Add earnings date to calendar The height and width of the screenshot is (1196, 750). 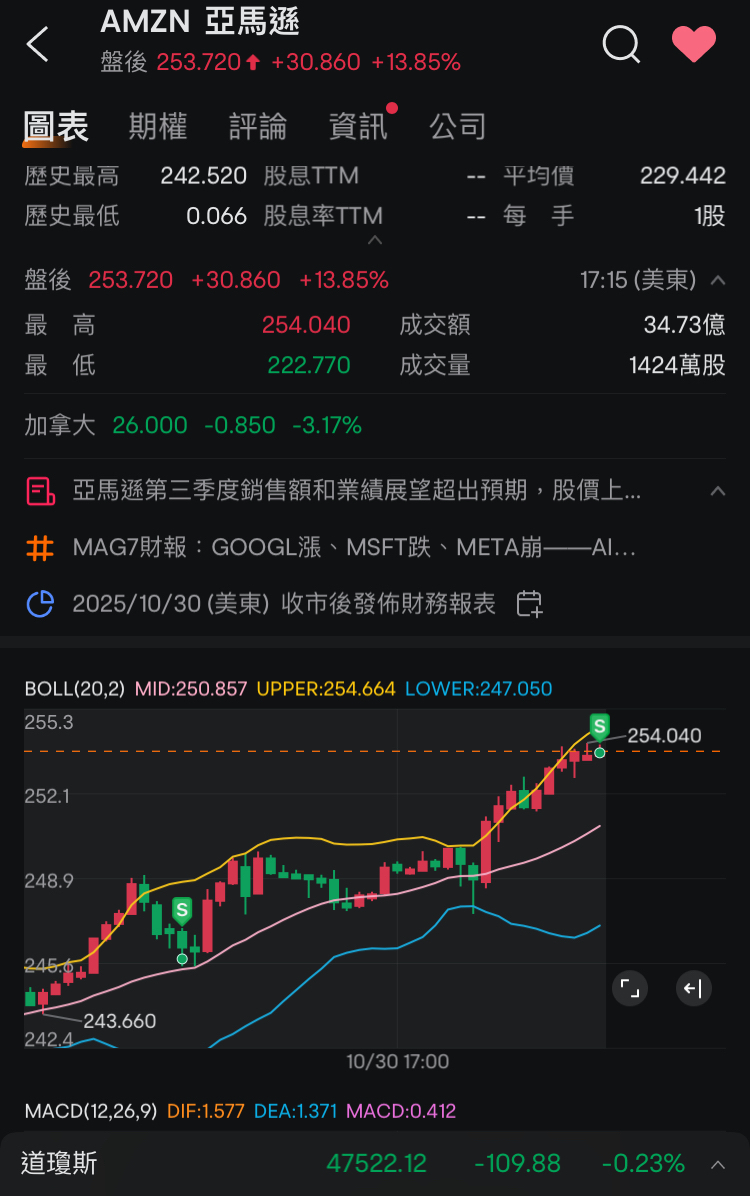[529, 604]
